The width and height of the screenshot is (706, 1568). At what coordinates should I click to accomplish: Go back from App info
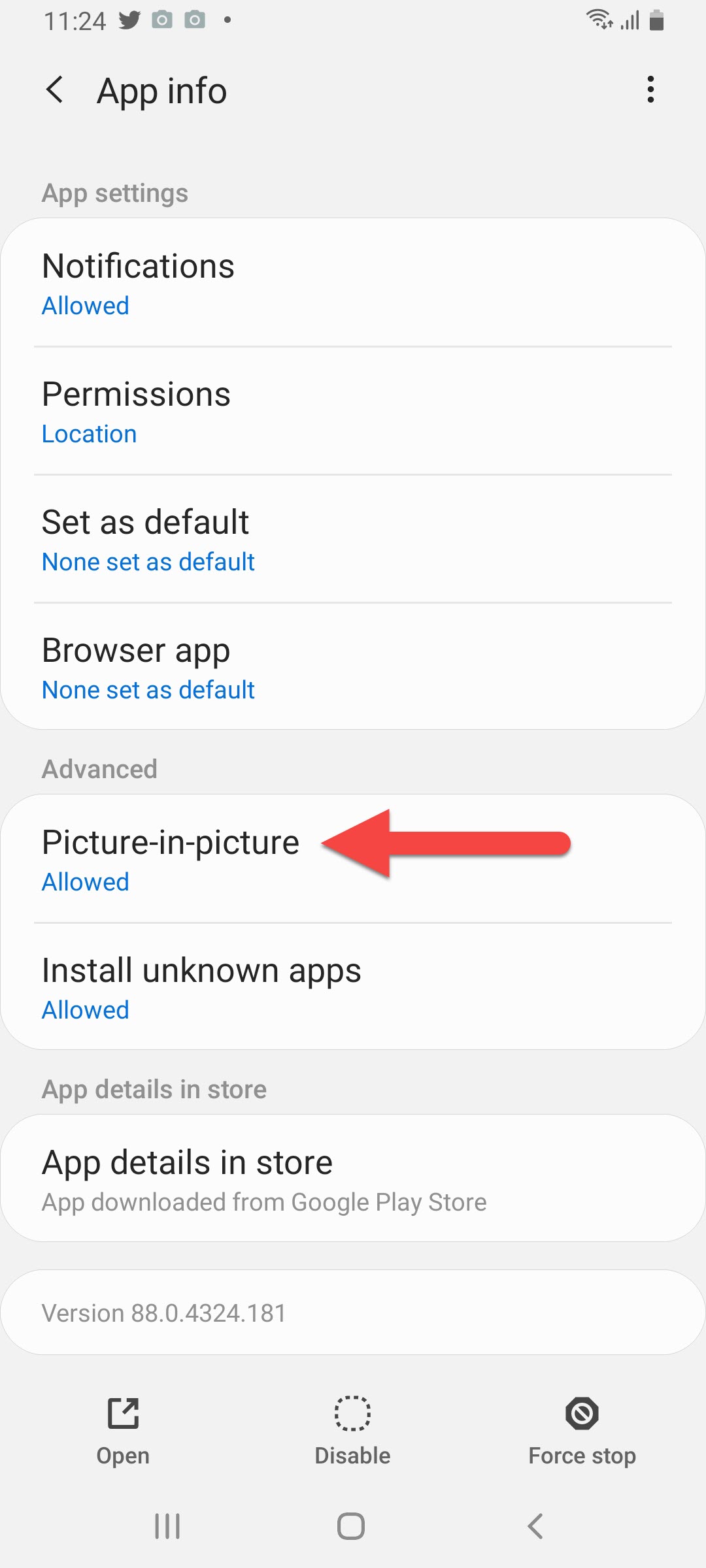pyautogui.click(x=56, y=90)
